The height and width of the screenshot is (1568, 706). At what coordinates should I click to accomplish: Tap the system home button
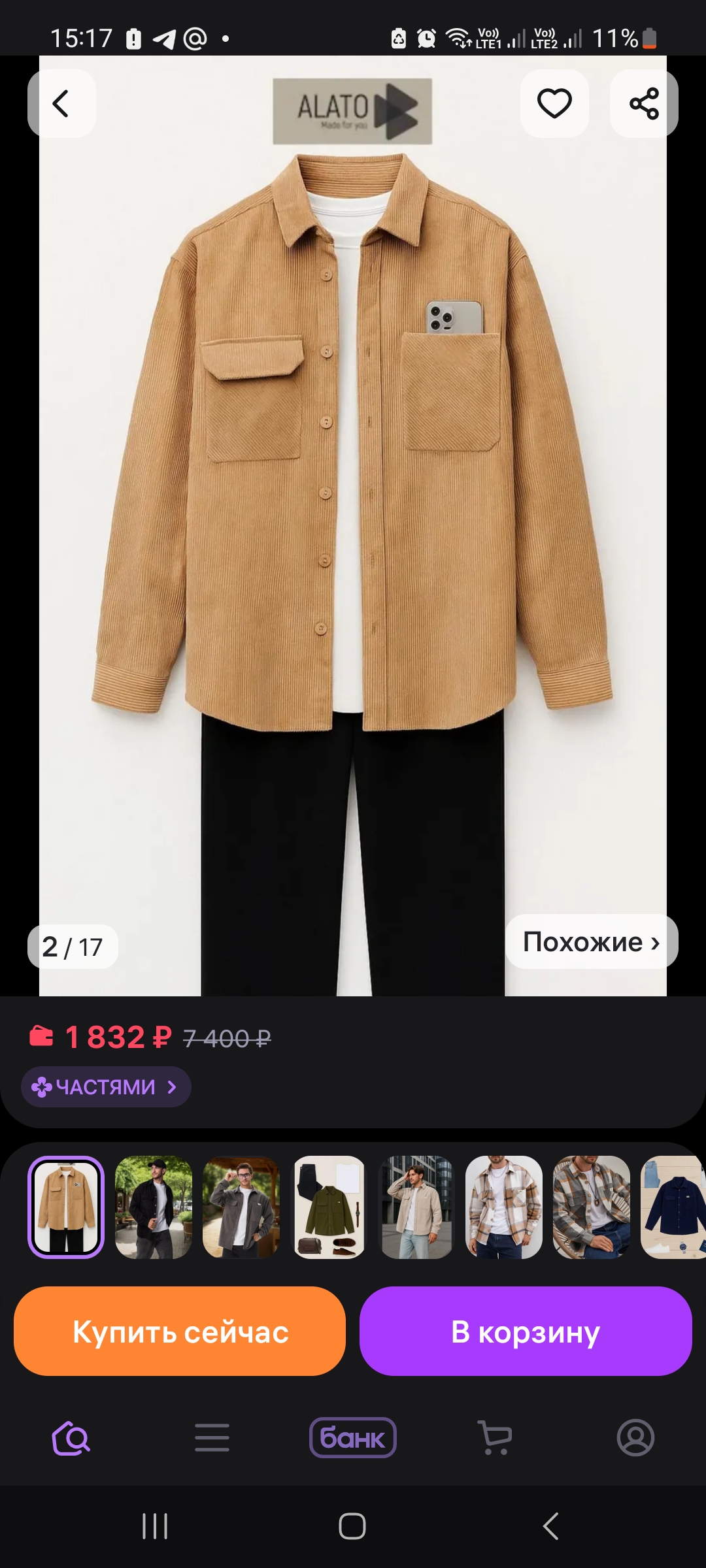click(x=352, y=1526)
